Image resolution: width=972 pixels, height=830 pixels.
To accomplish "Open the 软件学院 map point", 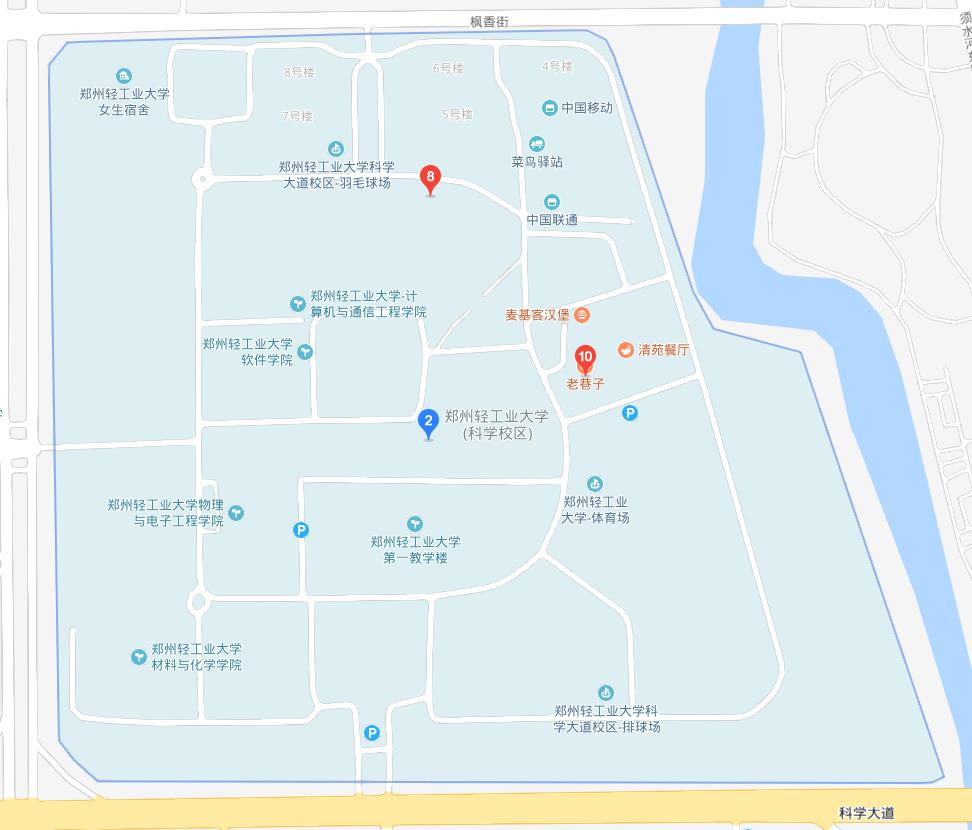I will click(x=305, y=352).
